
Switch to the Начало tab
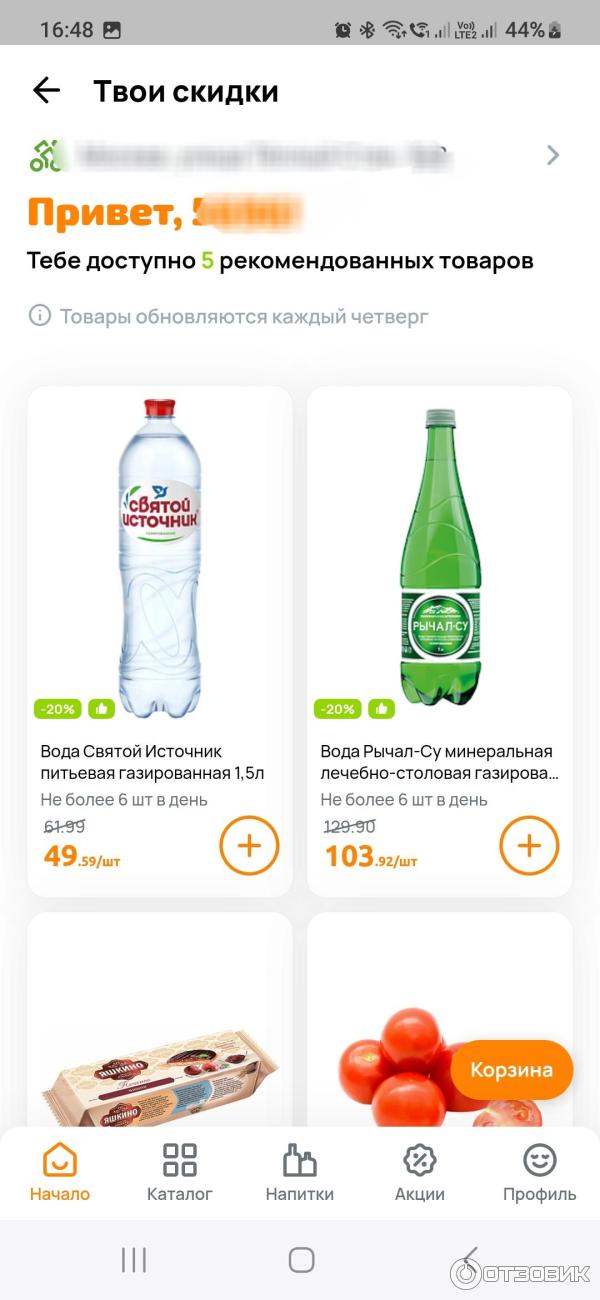coord(60,1173)
